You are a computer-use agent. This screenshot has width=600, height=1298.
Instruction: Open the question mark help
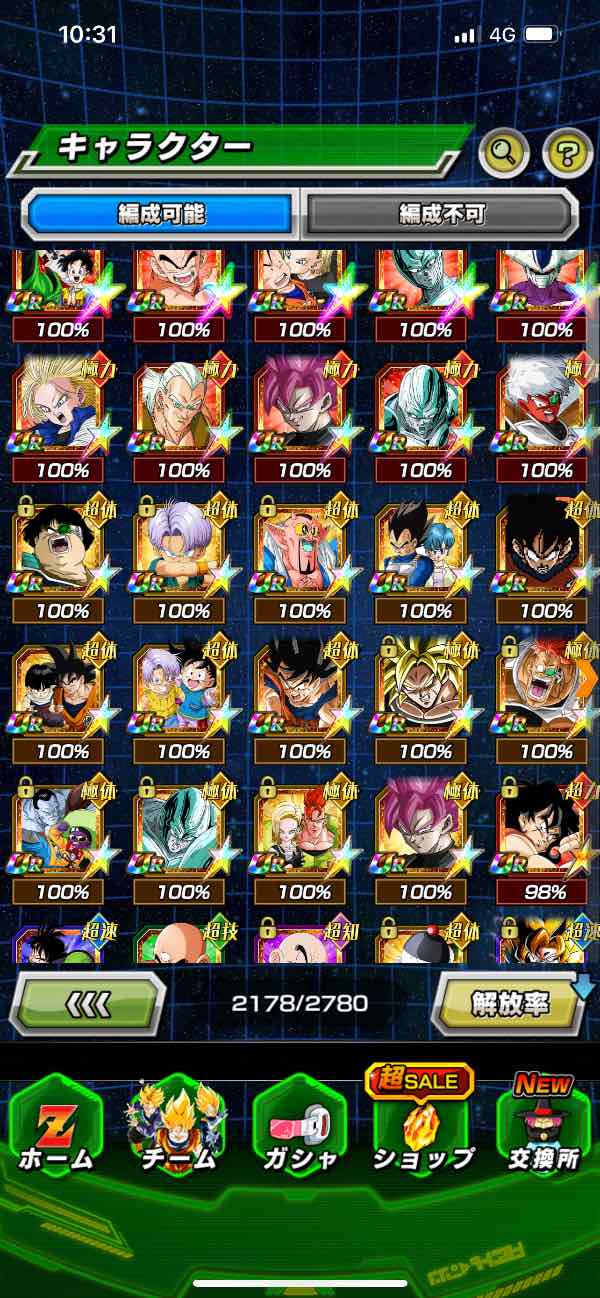pos(567,153)
